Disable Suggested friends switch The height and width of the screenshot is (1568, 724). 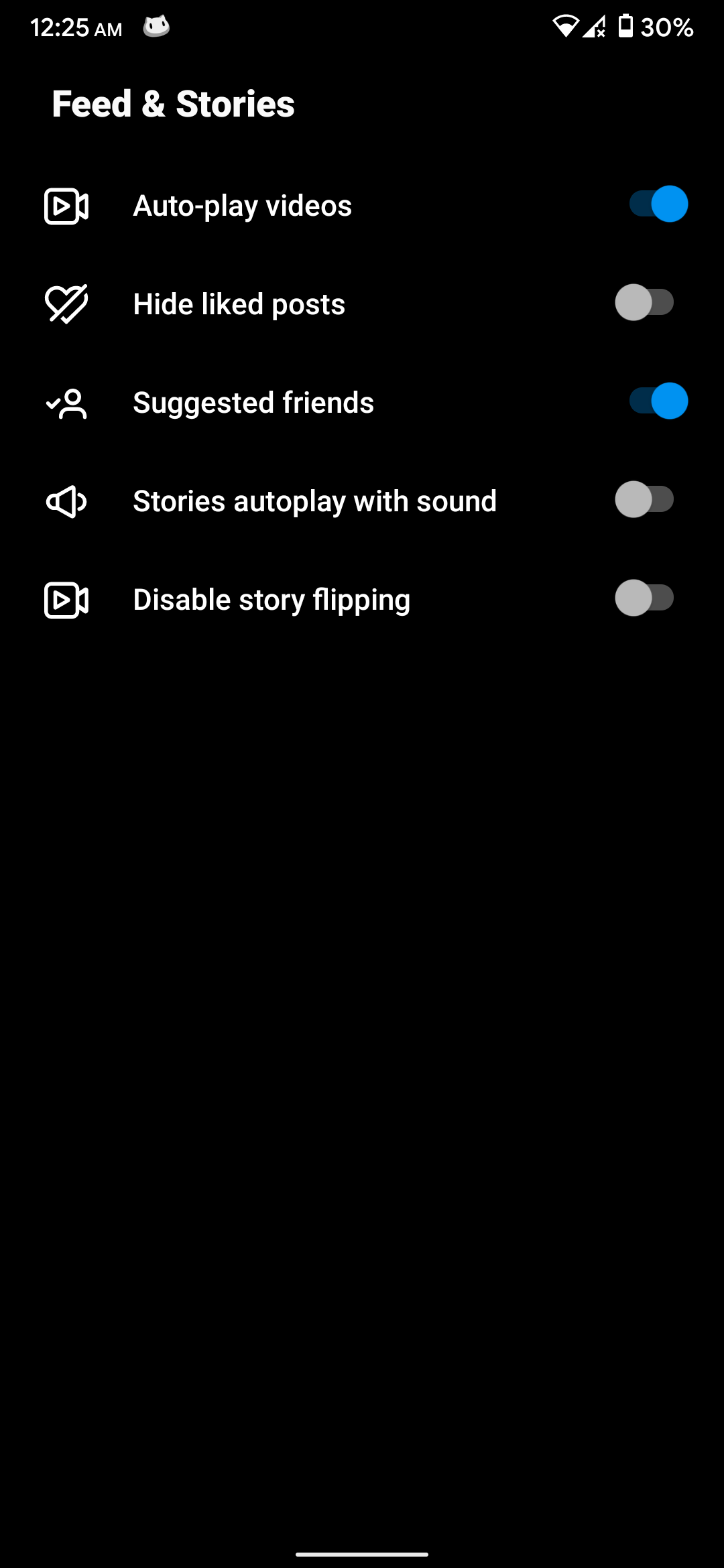click(x=658, y=401)
